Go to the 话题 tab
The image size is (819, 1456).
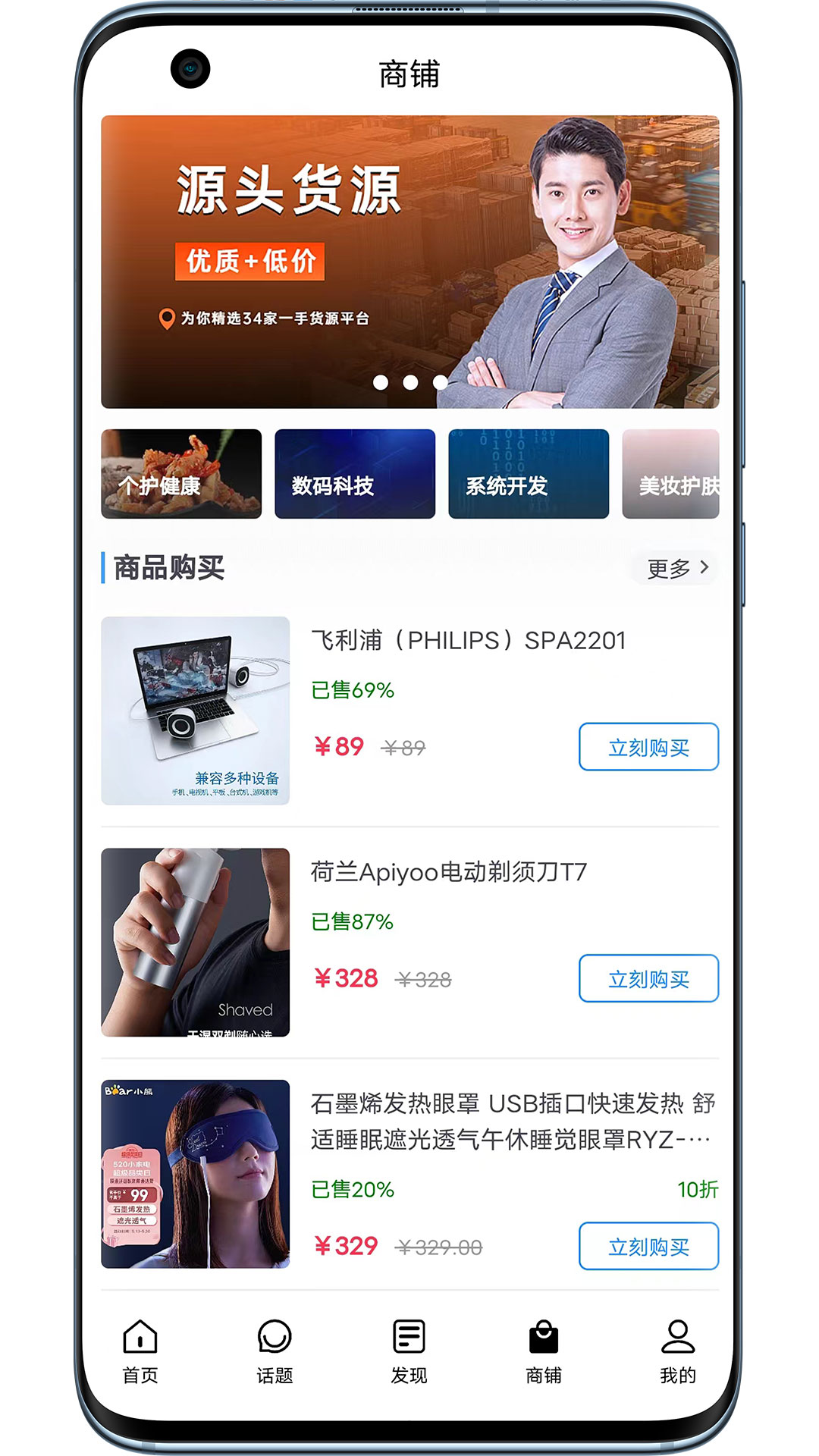[275, 1351]
